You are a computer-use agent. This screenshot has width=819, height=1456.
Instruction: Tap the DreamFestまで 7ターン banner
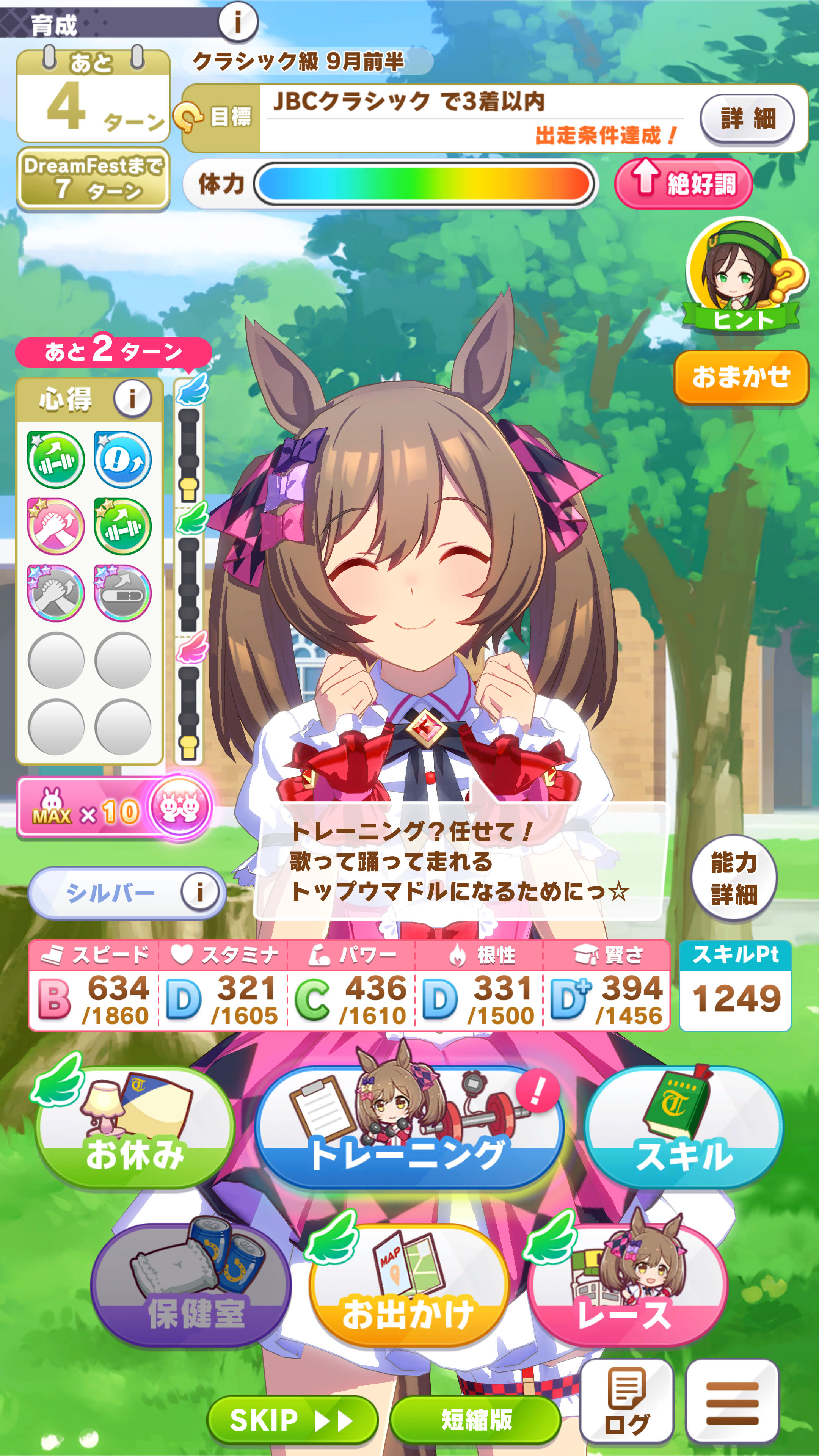(93, 178)
